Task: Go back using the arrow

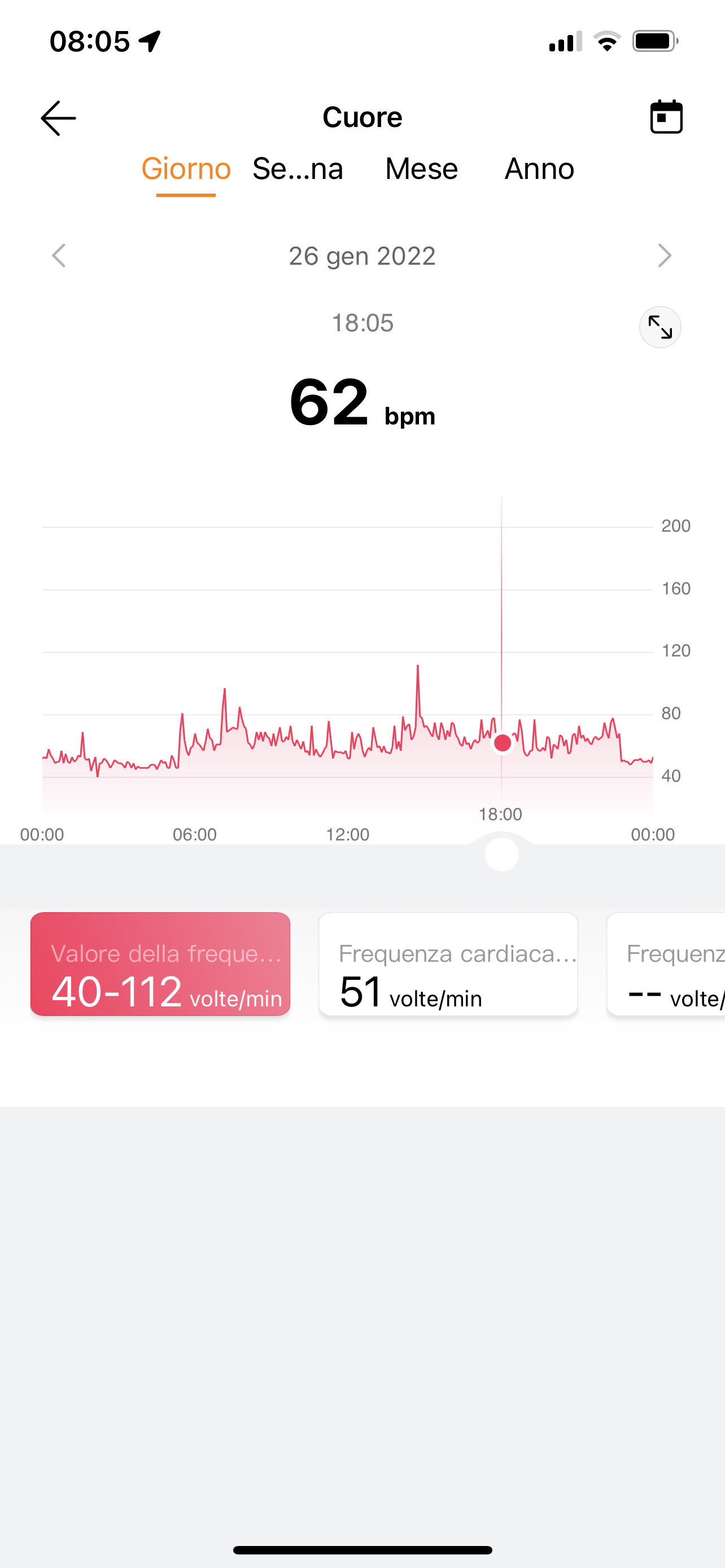Action: 58,118
